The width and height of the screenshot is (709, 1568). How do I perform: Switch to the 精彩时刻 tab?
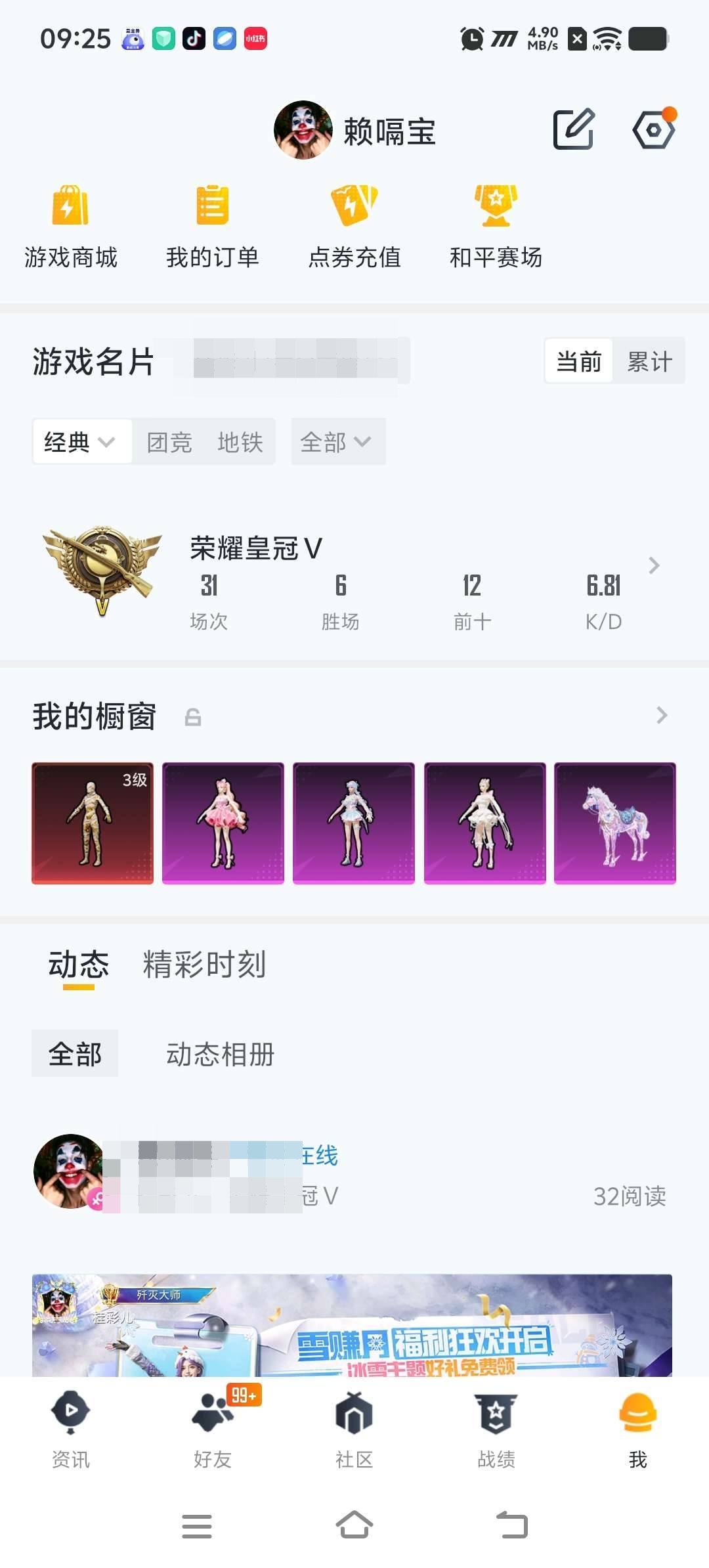(x=204, y=965)
